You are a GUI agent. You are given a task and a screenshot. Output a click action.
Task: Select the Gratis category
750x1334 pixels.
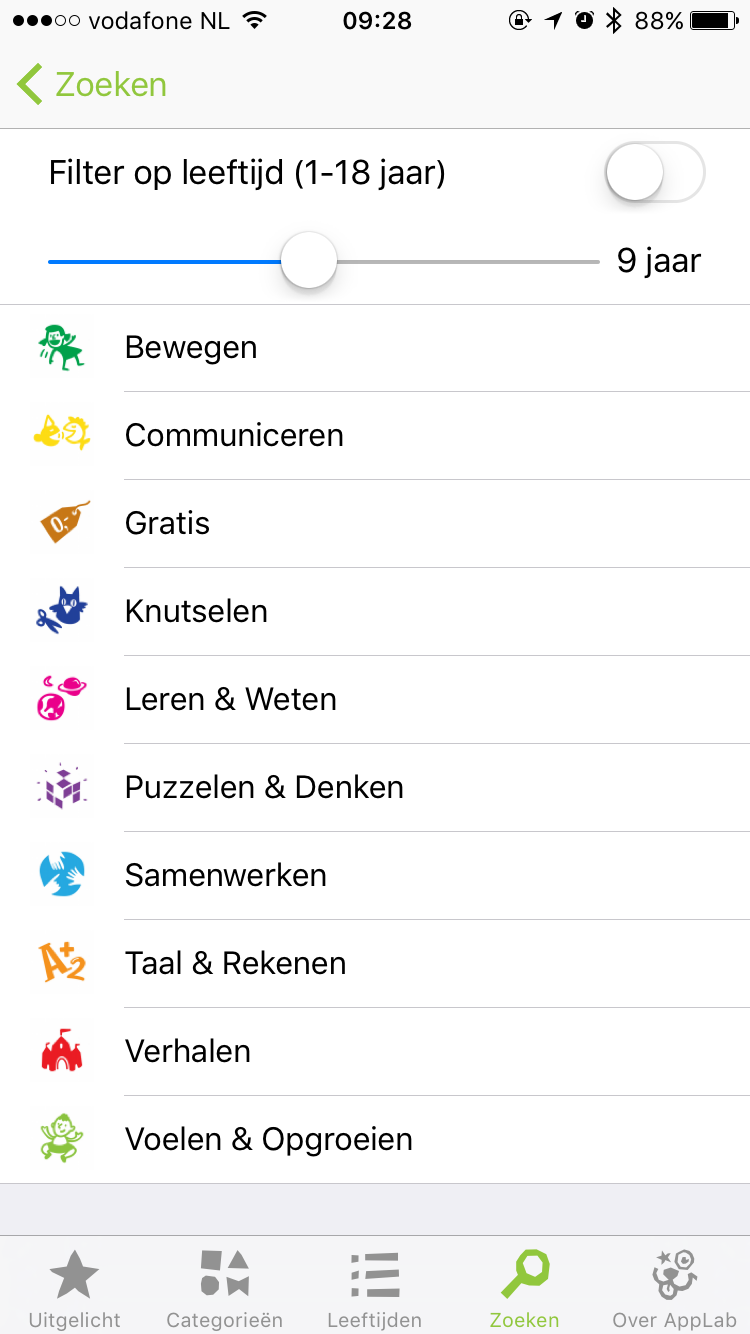(375, 524)
